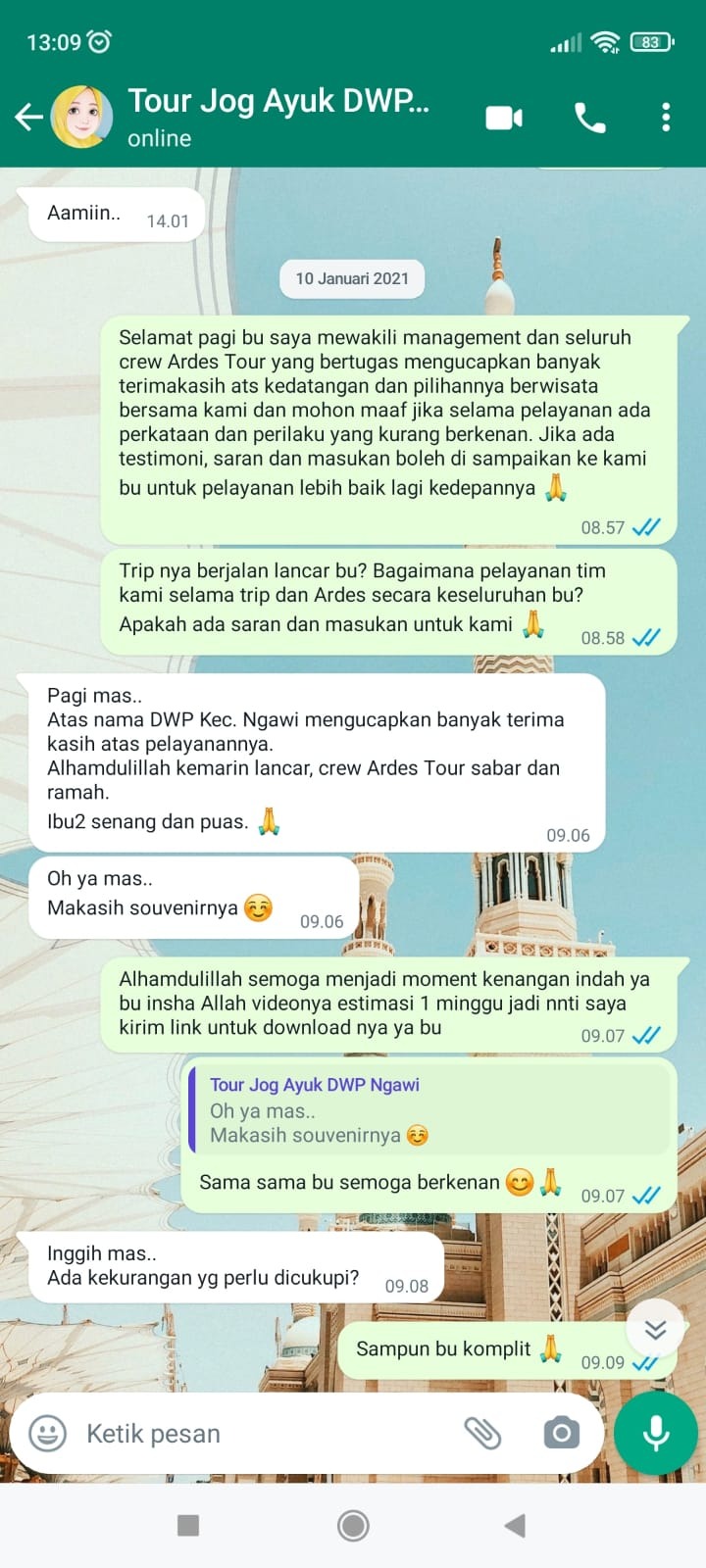Go back to the chat list
Screen dimensions: 706x1568
(x=29, y=118)
